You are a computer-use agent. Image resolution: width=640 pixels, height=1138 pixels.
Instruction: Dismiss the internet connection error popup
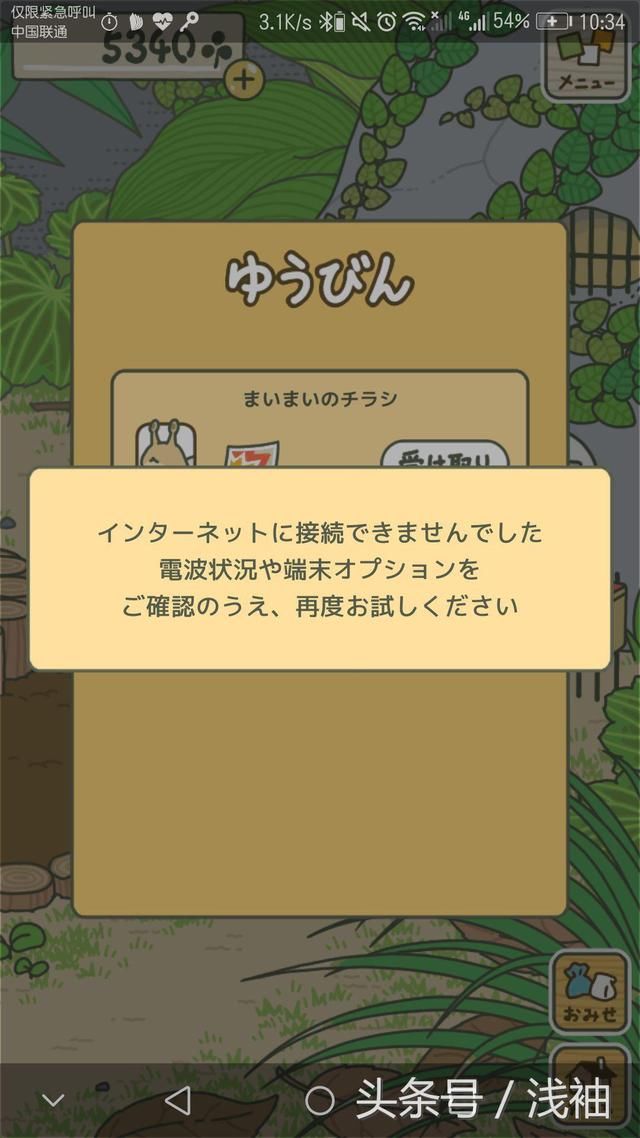coord(320,568)
